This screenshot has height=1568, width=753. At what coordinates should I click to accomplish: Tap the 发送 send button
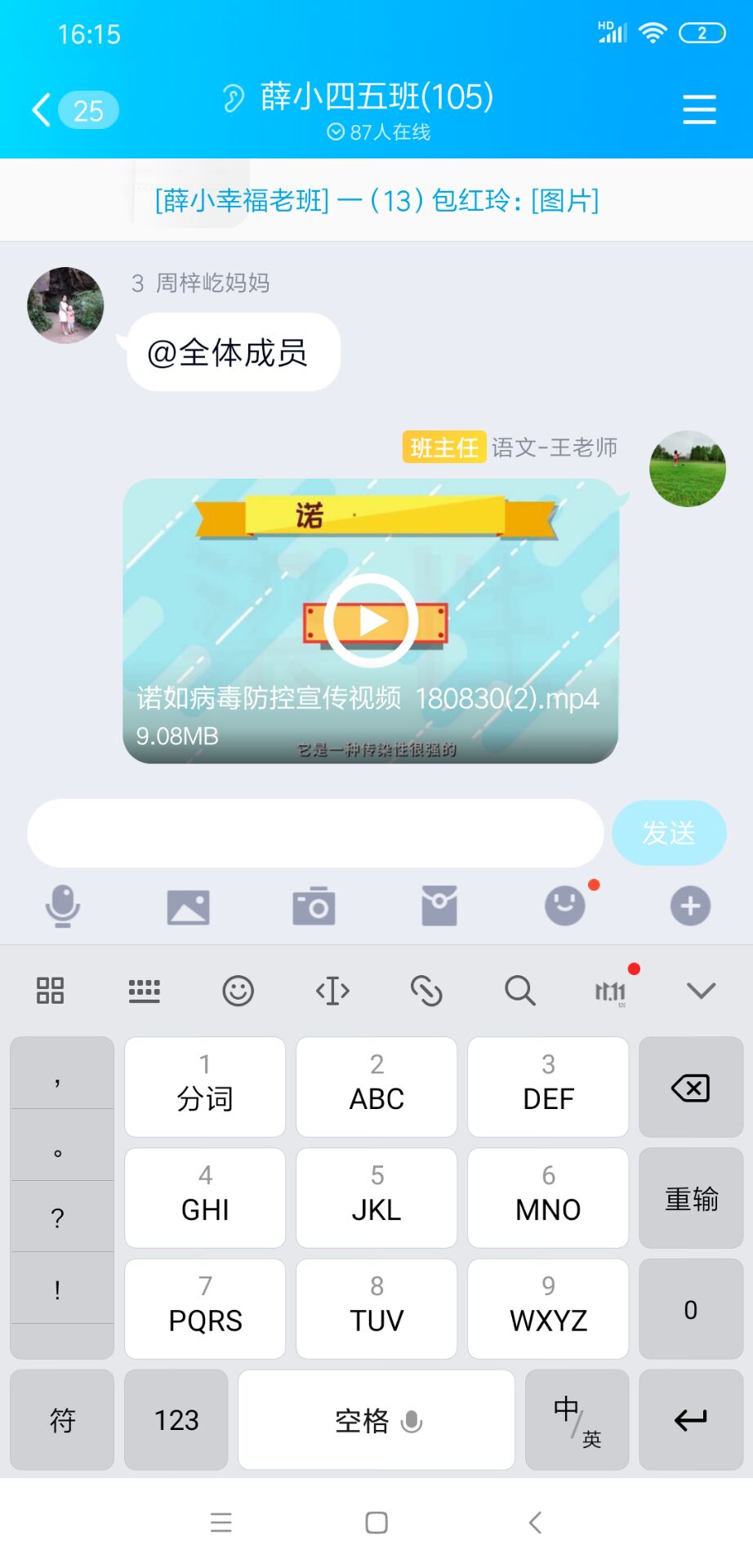[x=669, y=833]
